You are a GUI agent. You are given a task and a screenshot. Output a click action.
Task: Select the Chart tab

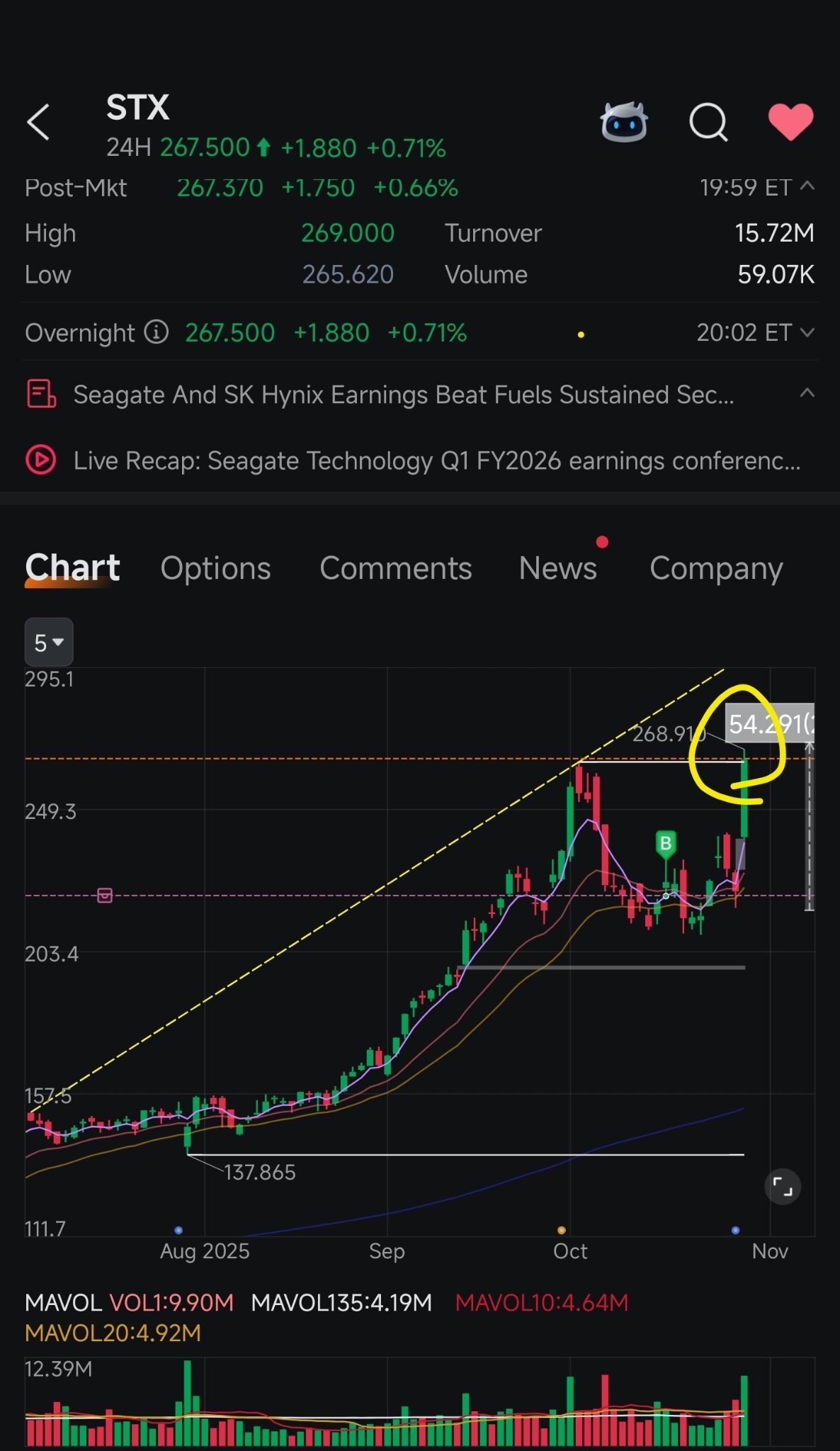pos(72,568)
